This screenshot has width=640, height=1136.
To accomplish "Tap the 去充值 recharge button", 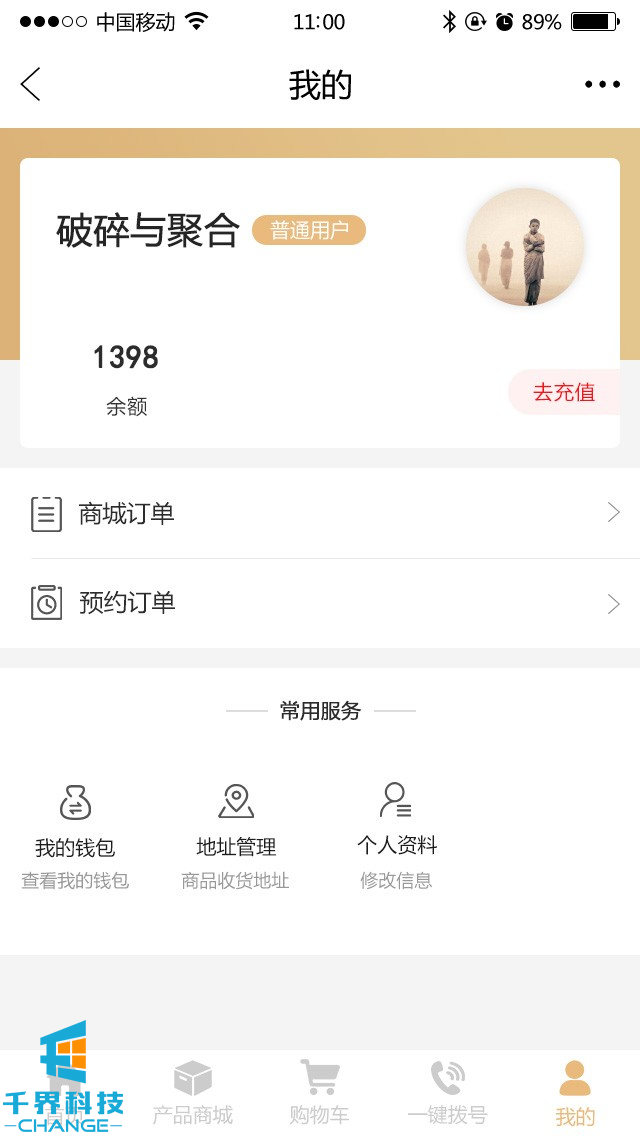I will pyautogui.click(x=564, y=392).
